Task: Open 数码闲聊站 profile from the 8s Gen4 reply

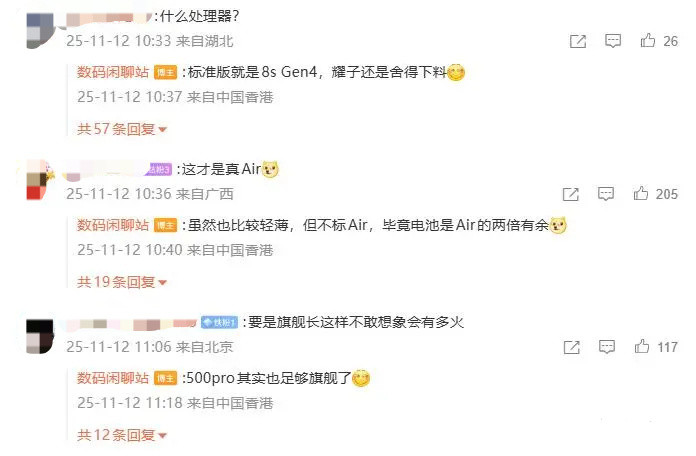Action: pyautogui.click(x=113, y=73)
